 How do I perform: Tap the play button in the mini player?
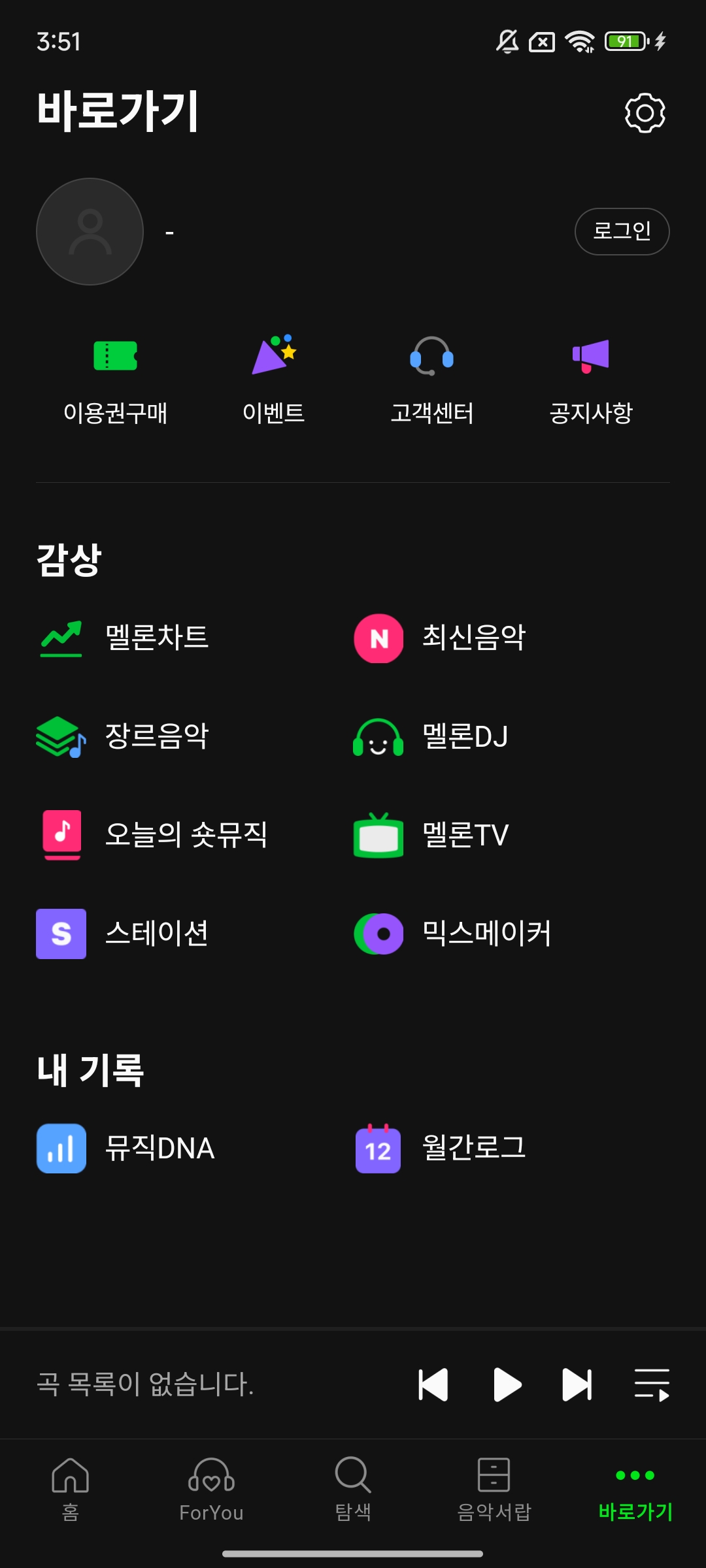pyautogui.click(x=507, y=1384)
